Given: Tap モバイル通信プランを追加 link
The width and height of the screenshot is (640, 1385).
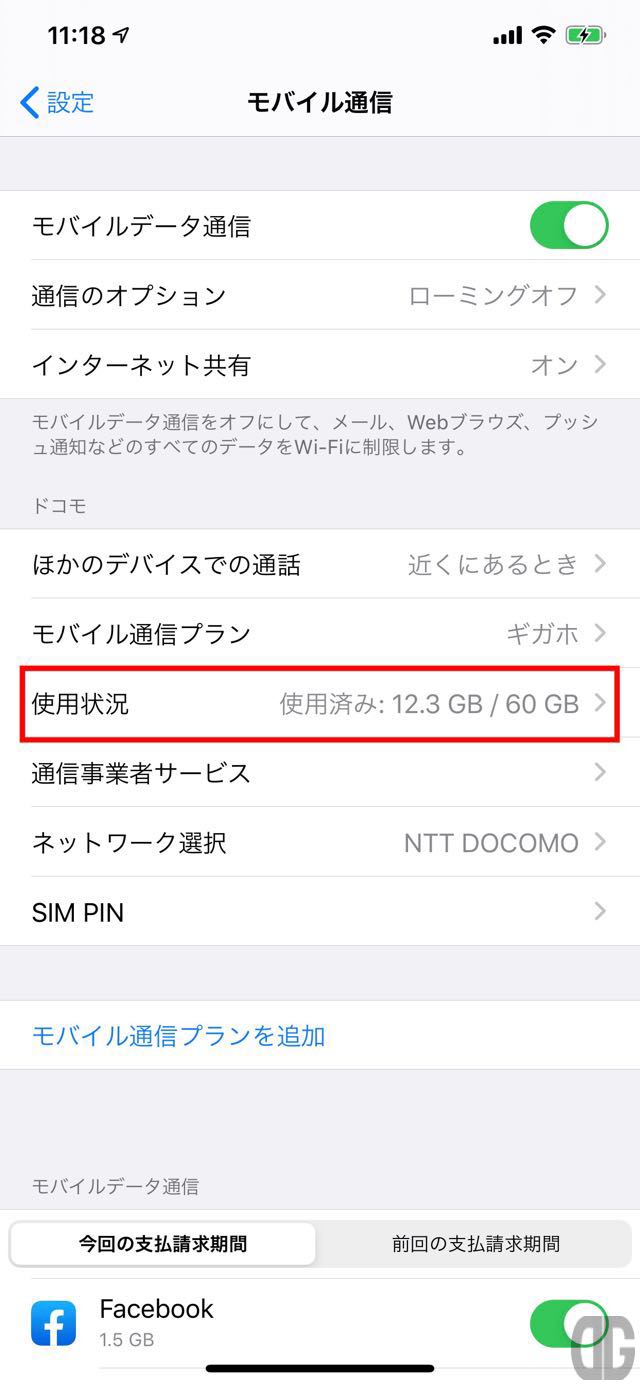Looking at the screenshot, I should click(179, 1036).
